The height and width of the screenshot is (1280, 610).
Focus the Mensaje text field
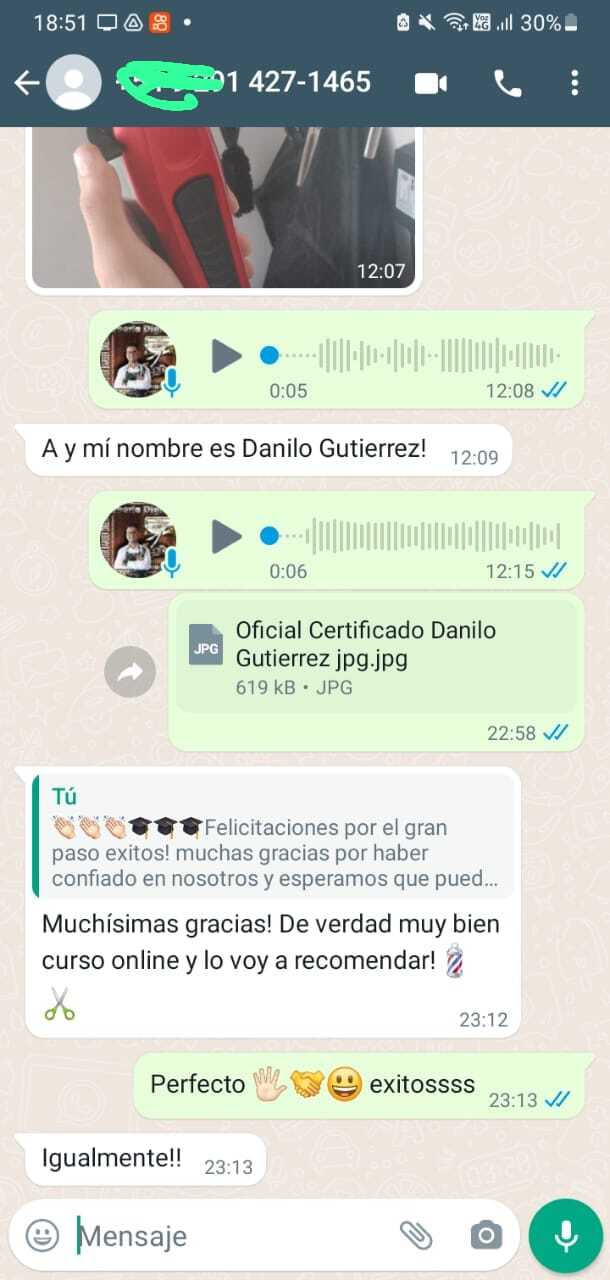point(230,1236)
